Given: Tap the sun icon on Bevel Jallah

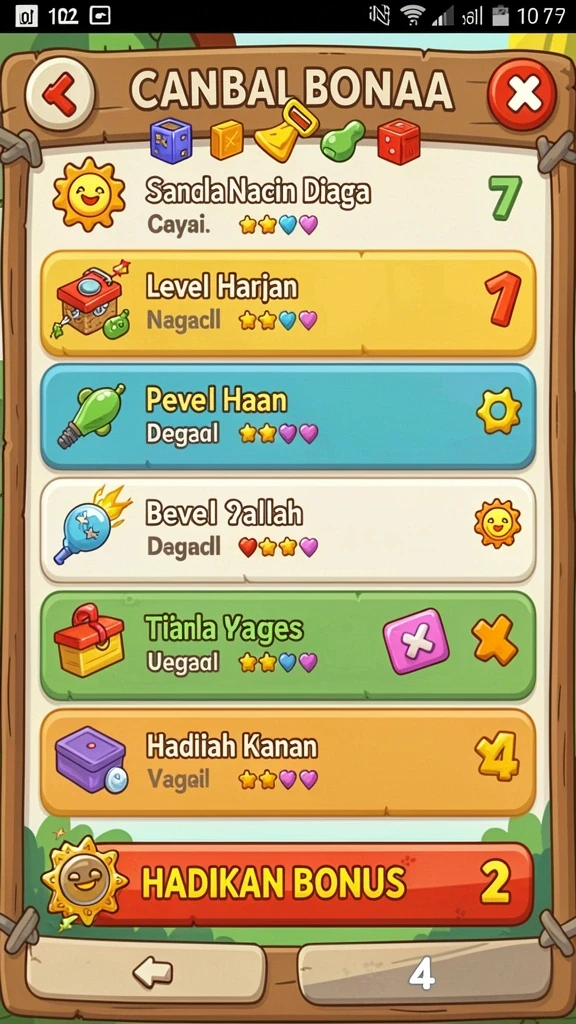Looking at the screenshot, I should pos(498,524).
